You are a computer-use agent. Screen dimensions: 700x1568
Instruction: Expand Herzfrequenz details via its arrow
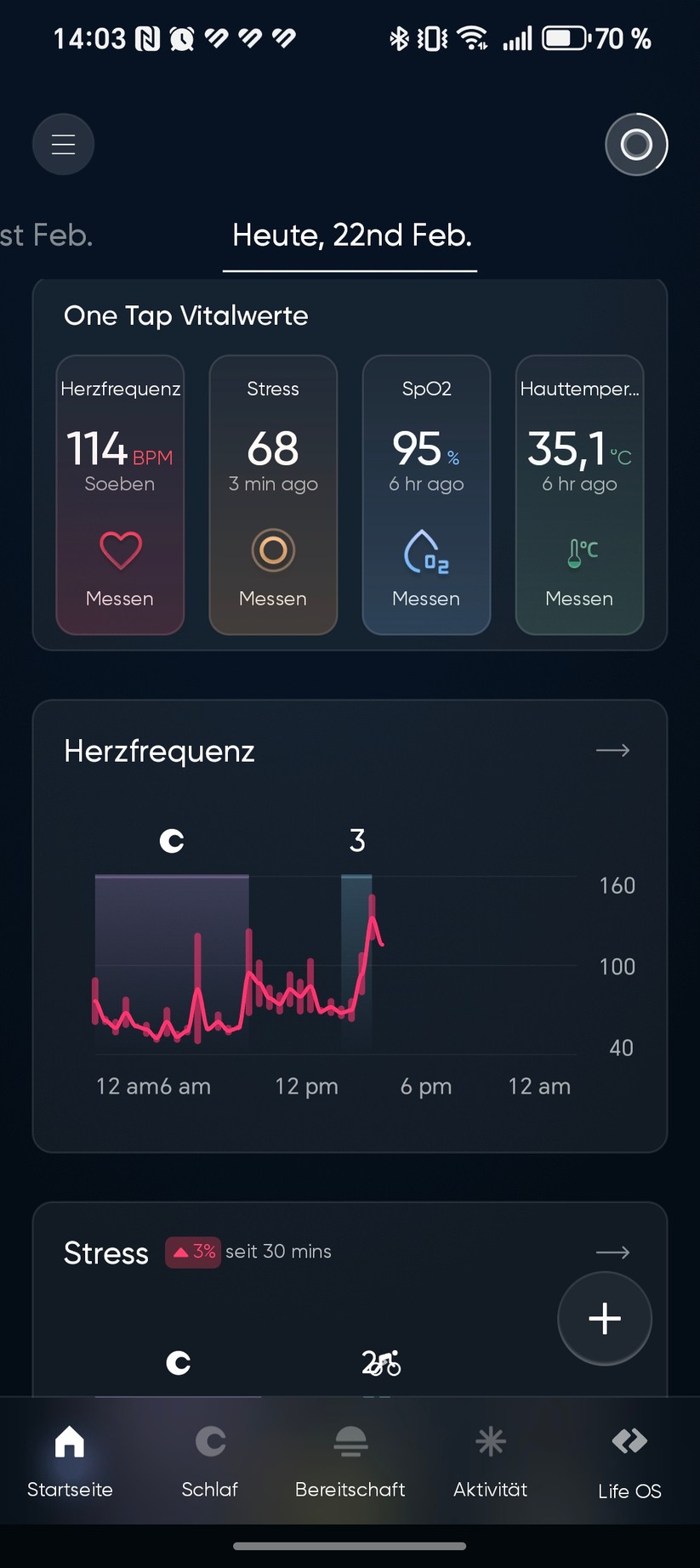coord(612,750)
